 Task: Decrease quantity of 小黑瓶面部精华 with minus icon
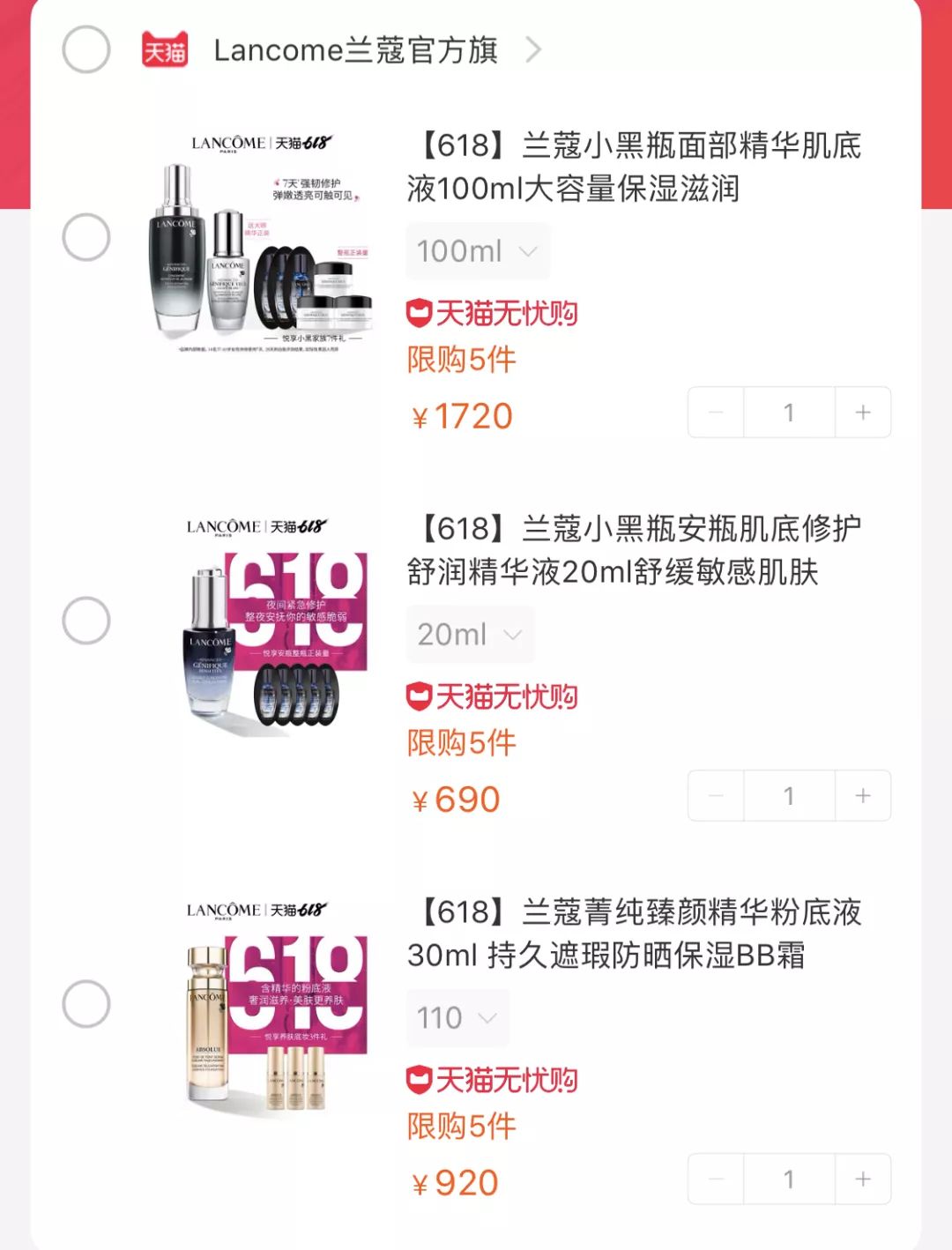coord(714,412)
